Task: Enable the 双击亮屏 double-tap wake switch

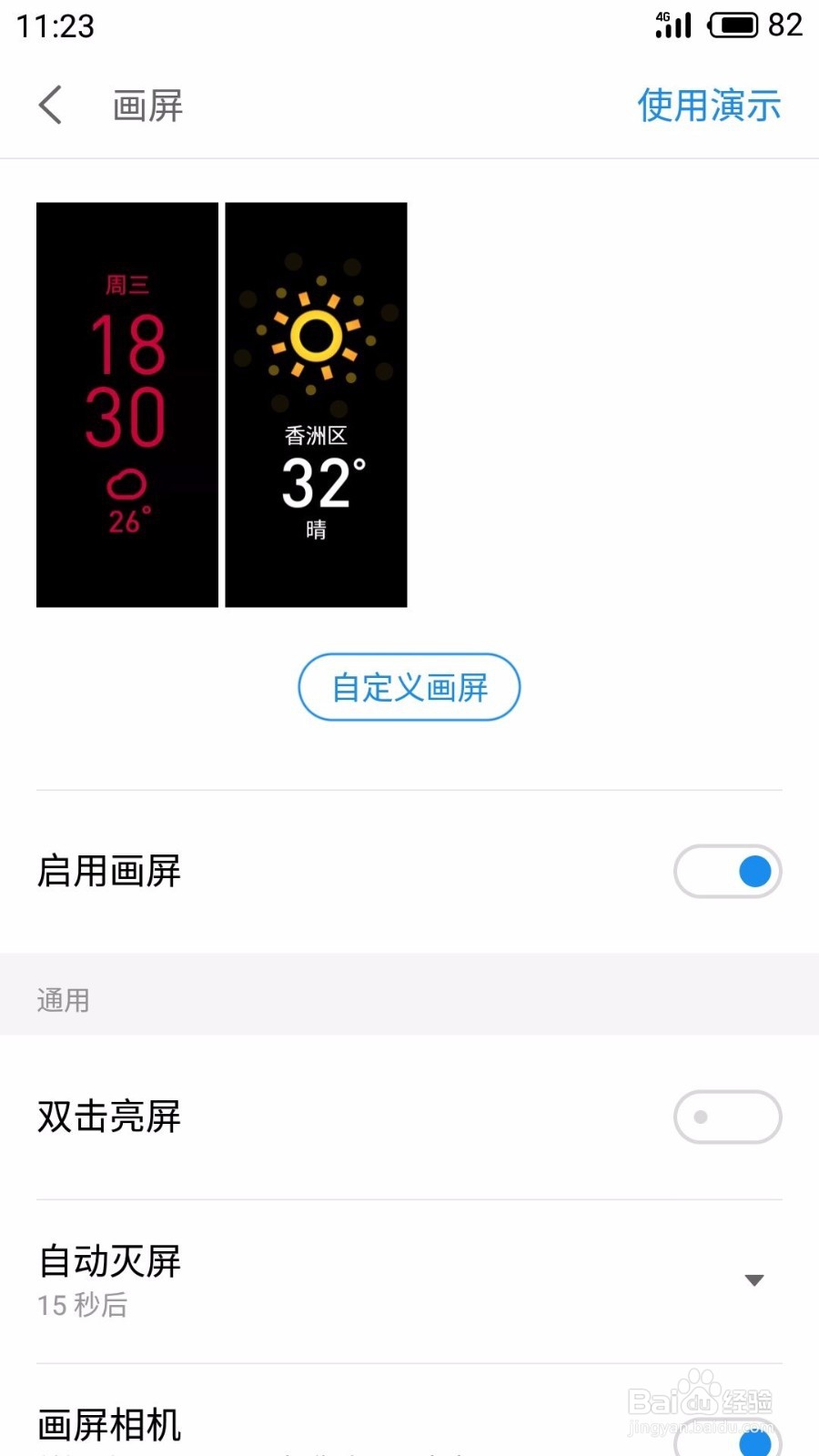Action: [727, 1117]
